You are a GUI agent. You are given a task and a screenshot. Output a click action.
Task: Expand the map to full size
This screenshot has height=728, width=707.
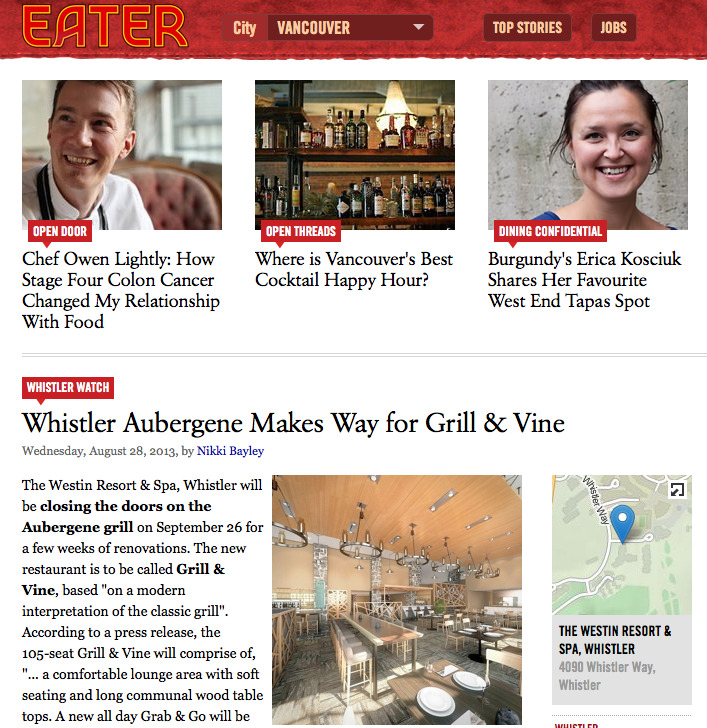677,490
